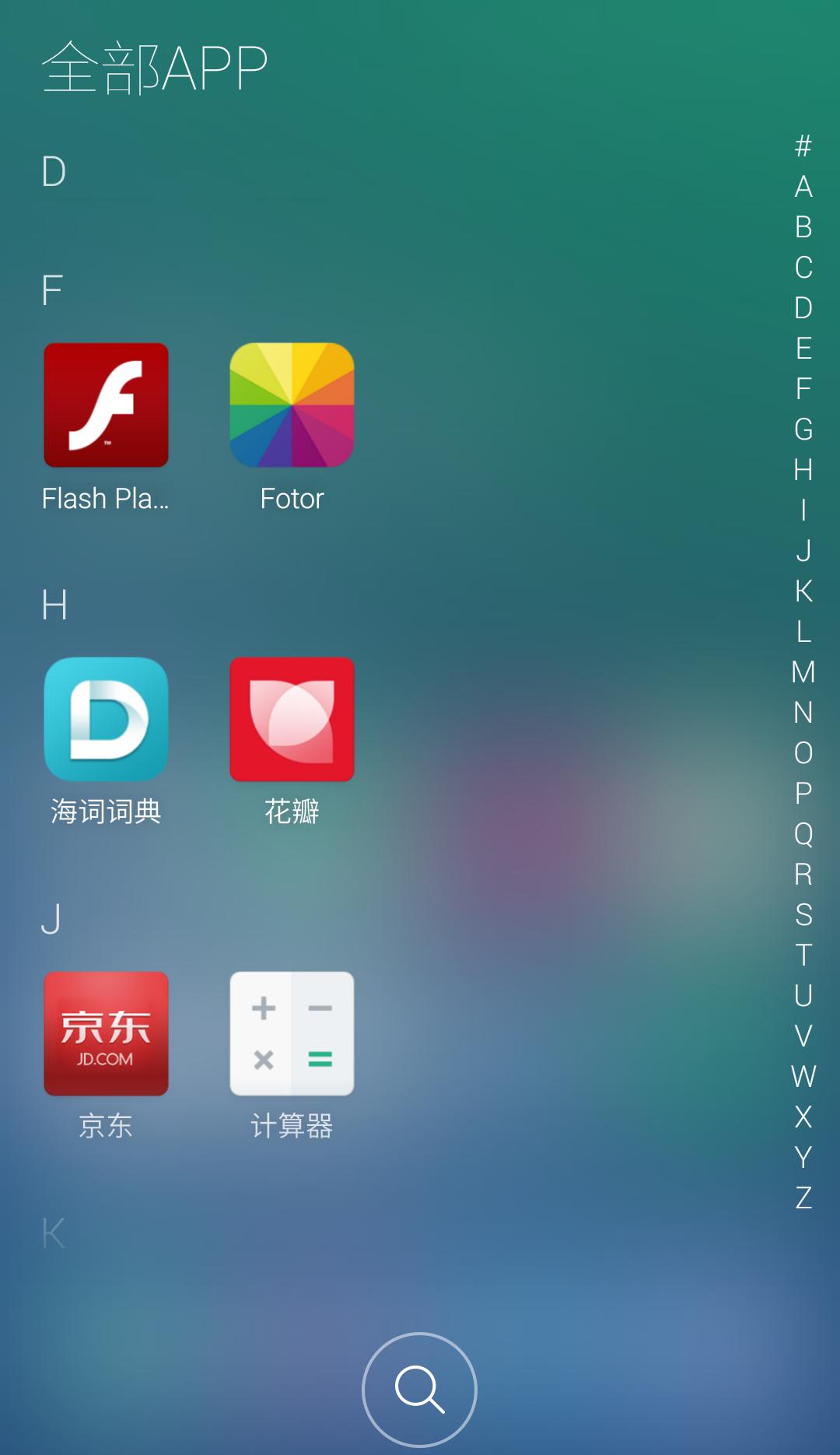Jump to letter S in the index
Viewport: 840px width, 1455px height.
[803, 915]
